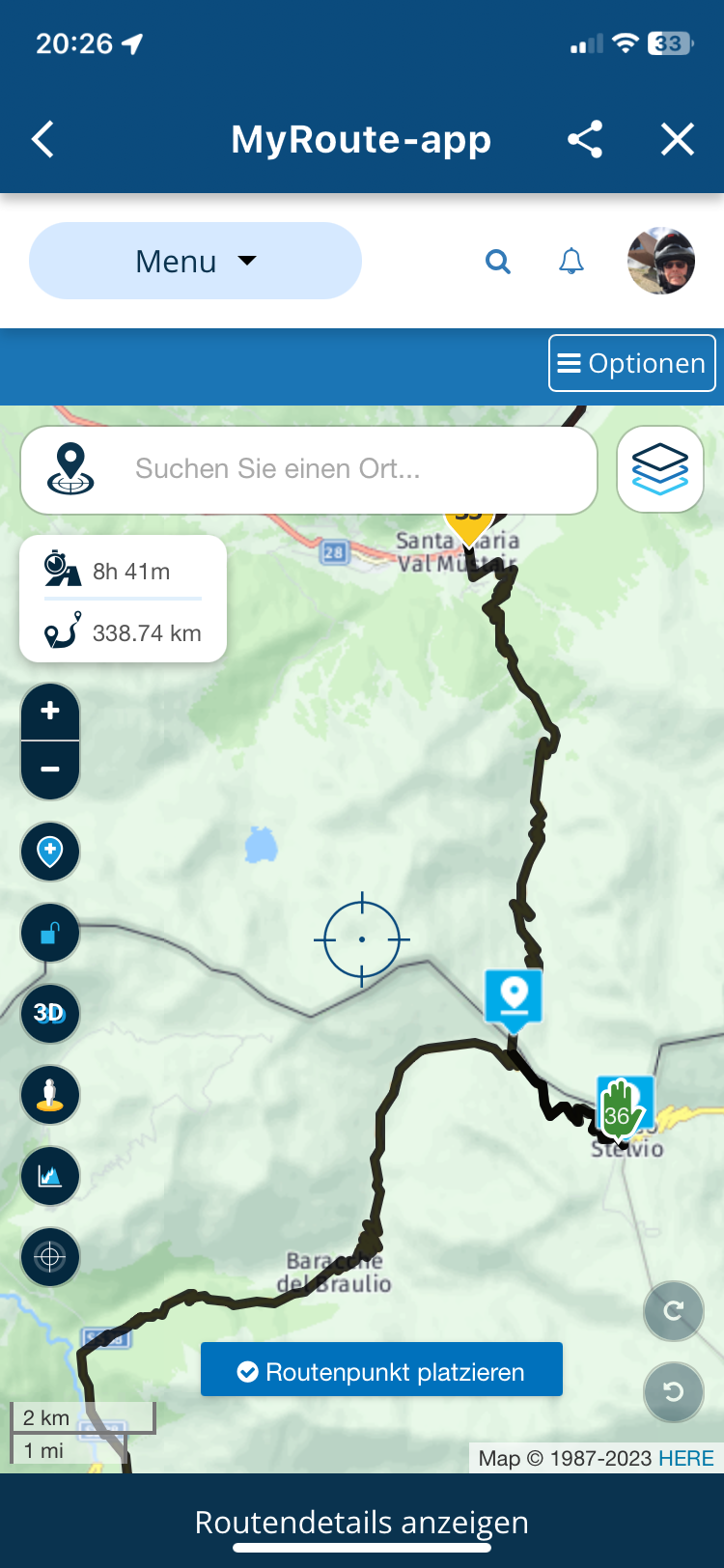Expand the Menu dropdown
The height and width of the screenshot is (1568, 724).
pyautogui.click(x=195, y=261)
